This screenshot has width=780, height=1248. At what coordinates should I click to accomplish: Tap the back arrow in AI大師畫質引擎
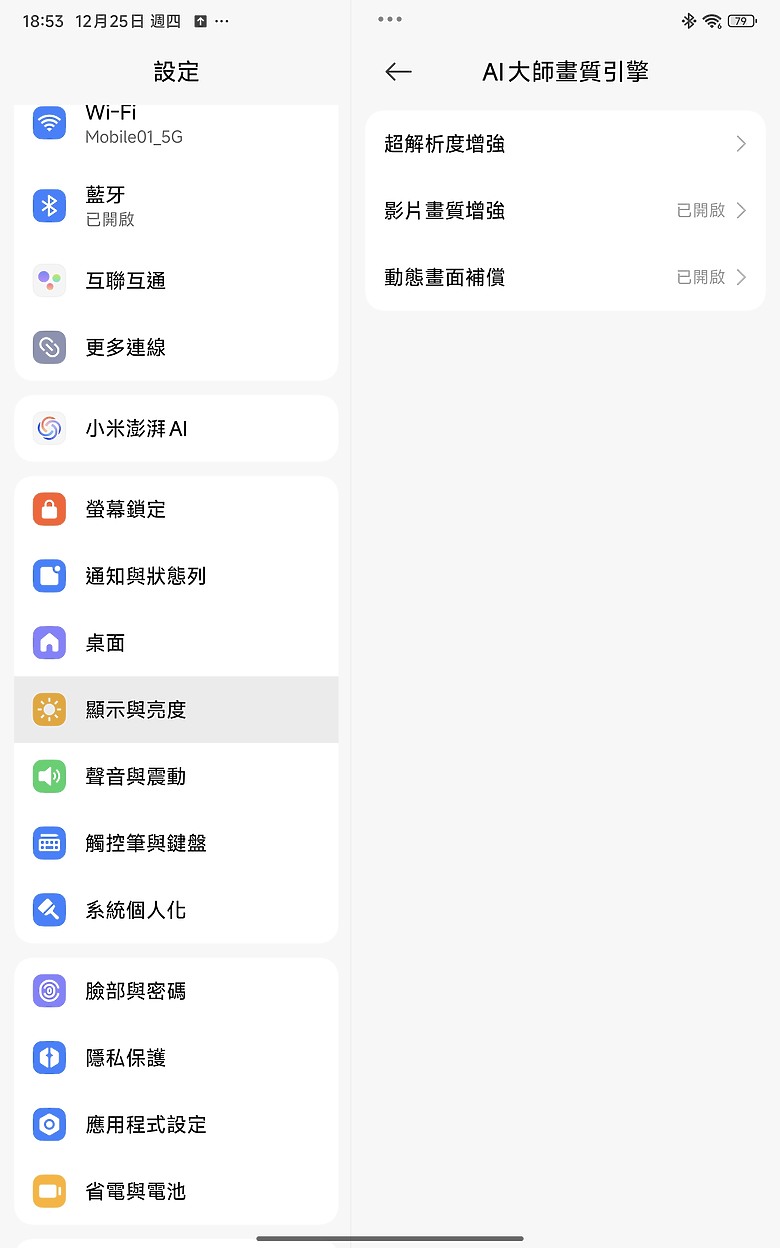(397, 72)
